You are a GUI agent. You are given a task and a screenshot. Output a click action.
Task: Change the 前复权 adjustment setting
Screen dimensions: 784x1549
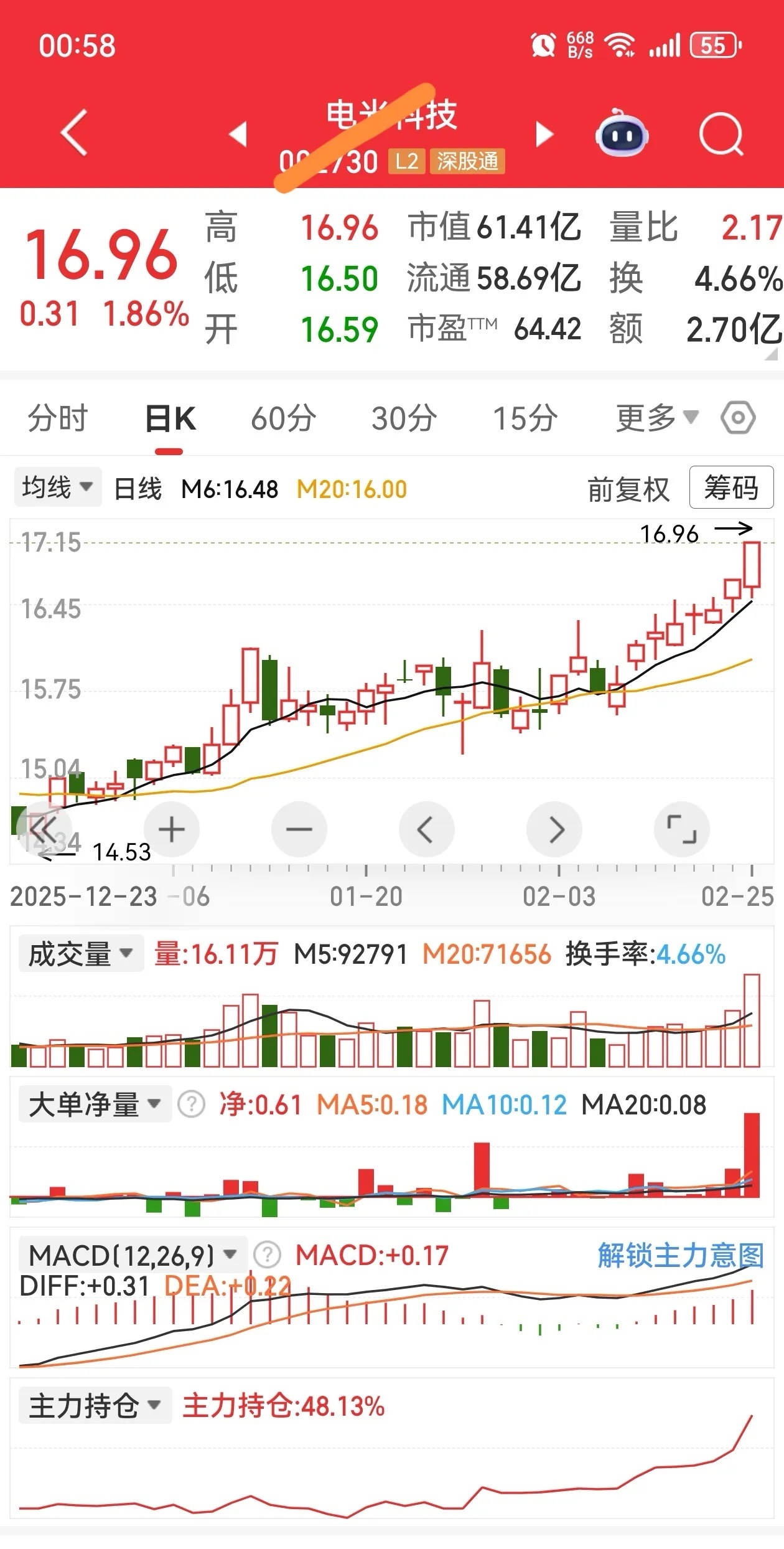628,489
